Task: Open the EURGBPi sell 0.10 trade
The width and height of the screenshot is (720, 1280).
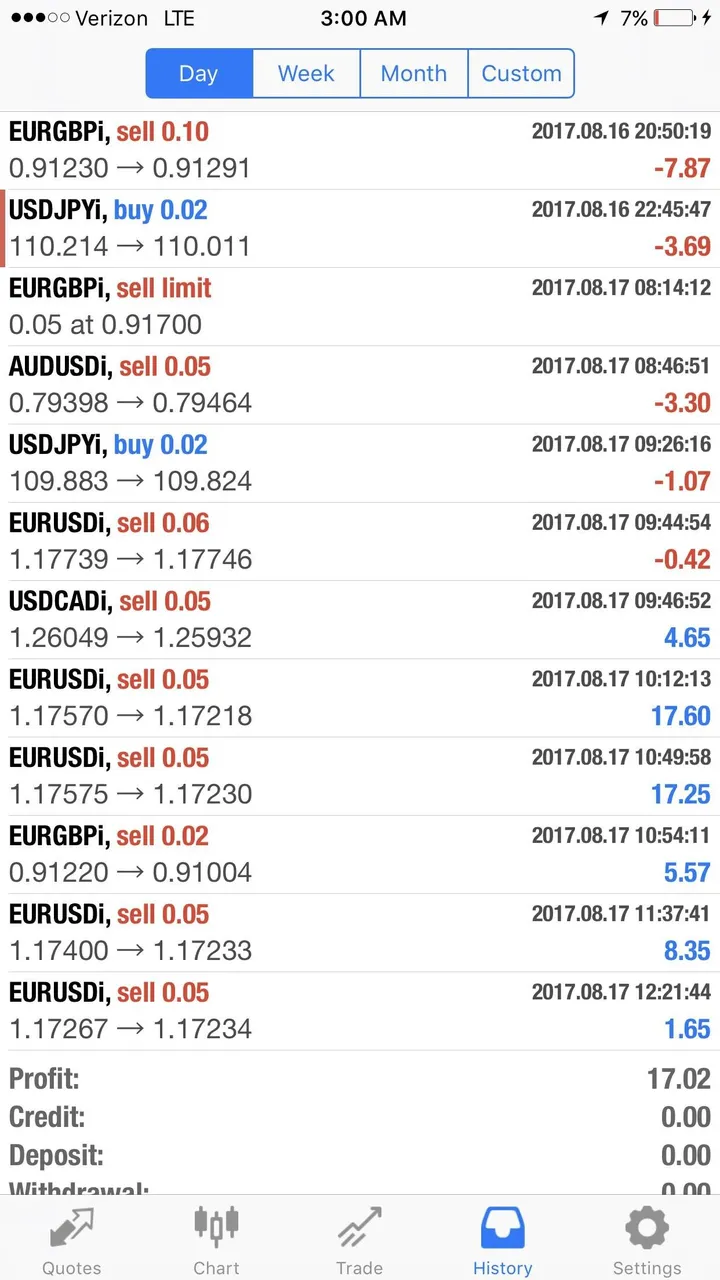Action: coord(360,150)
